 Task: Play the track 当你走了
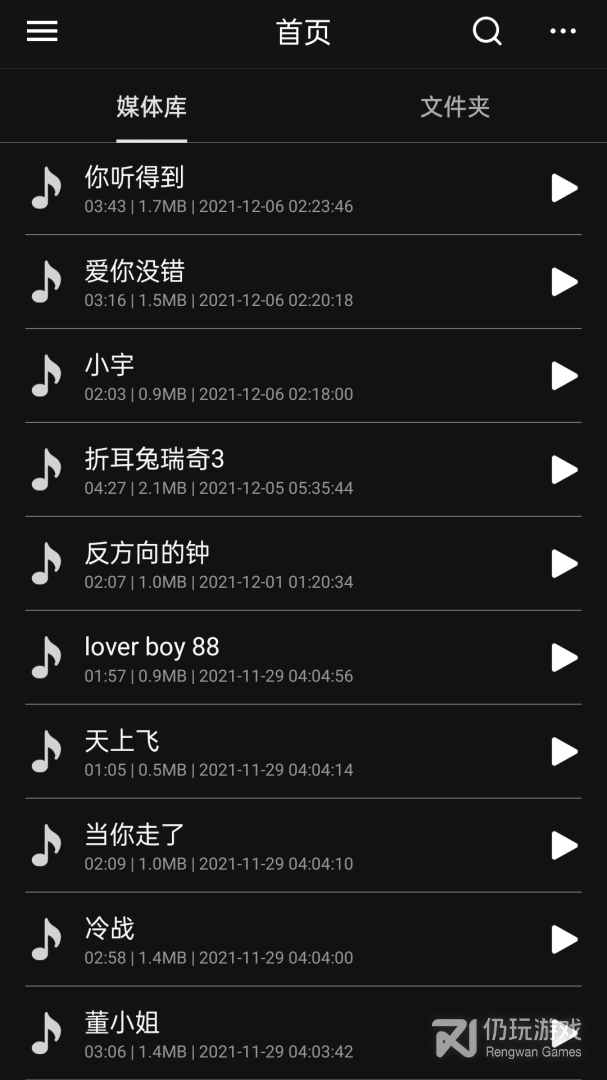[564, 846]
